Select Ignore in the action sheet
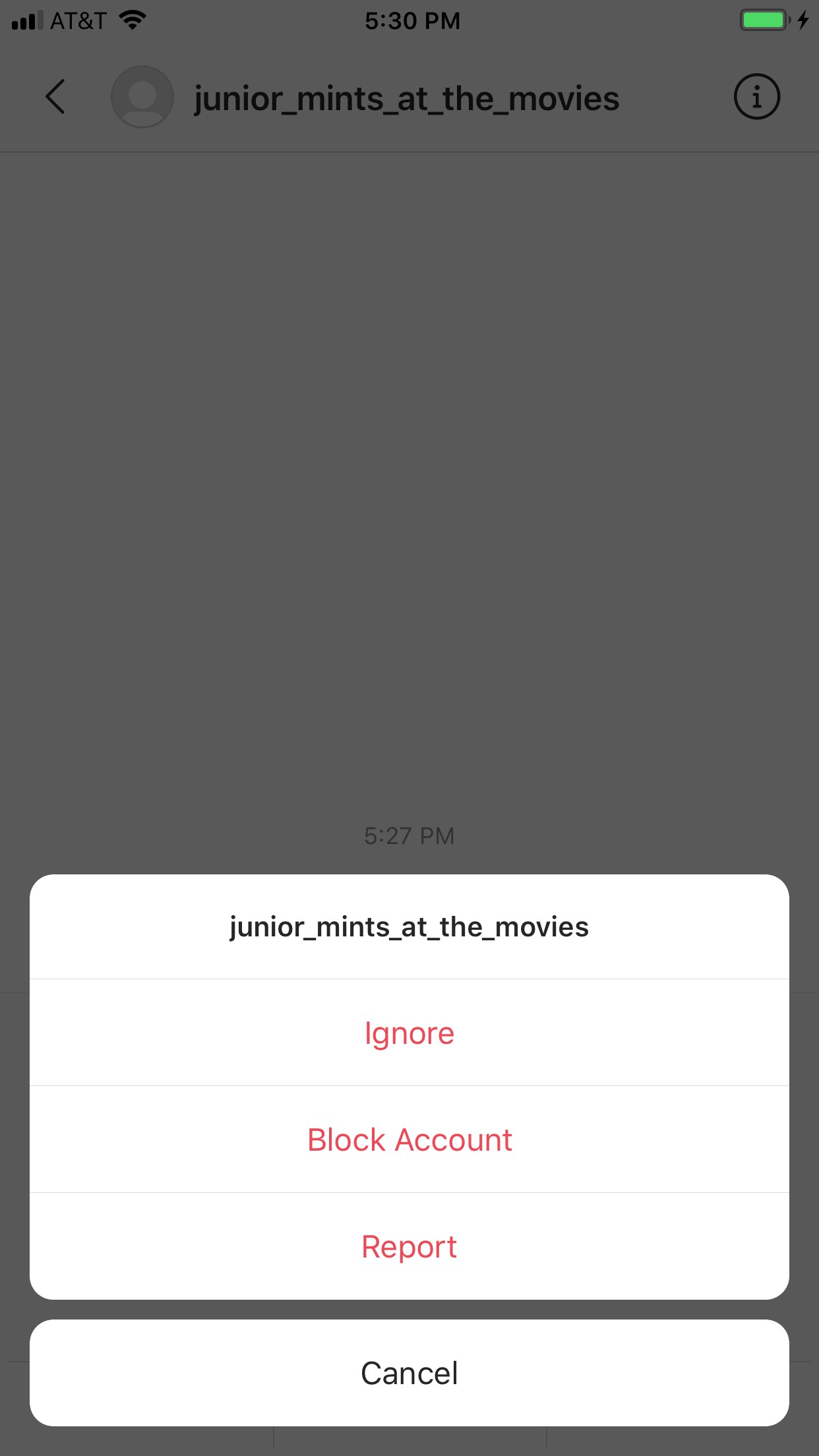Screen dimensions: 819x1456 click(x=409, y=1033)
